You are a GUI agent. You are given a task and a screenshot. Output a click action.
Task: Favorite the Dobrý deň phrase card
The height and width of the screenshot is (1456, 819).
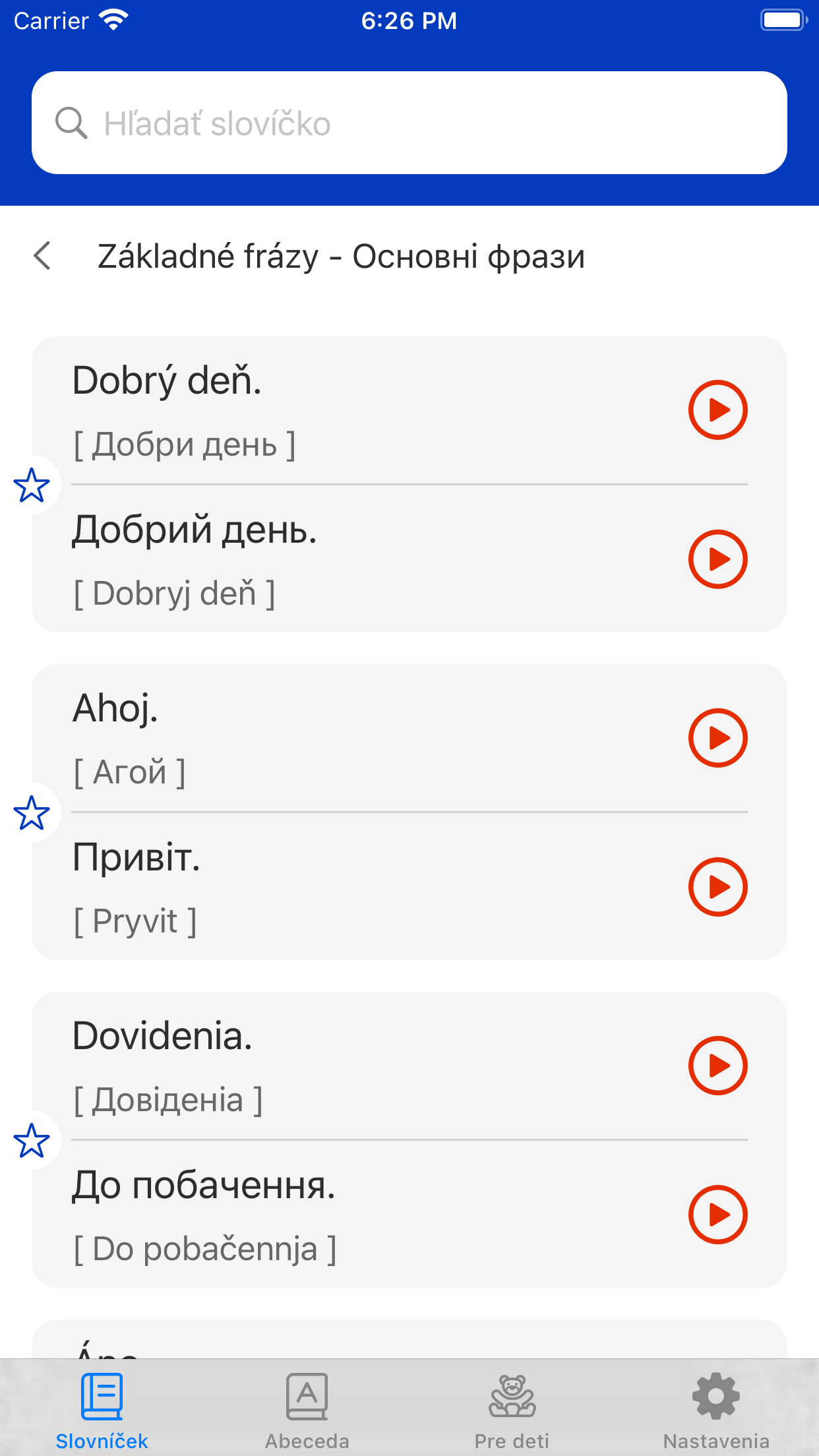tap(32, 485)
